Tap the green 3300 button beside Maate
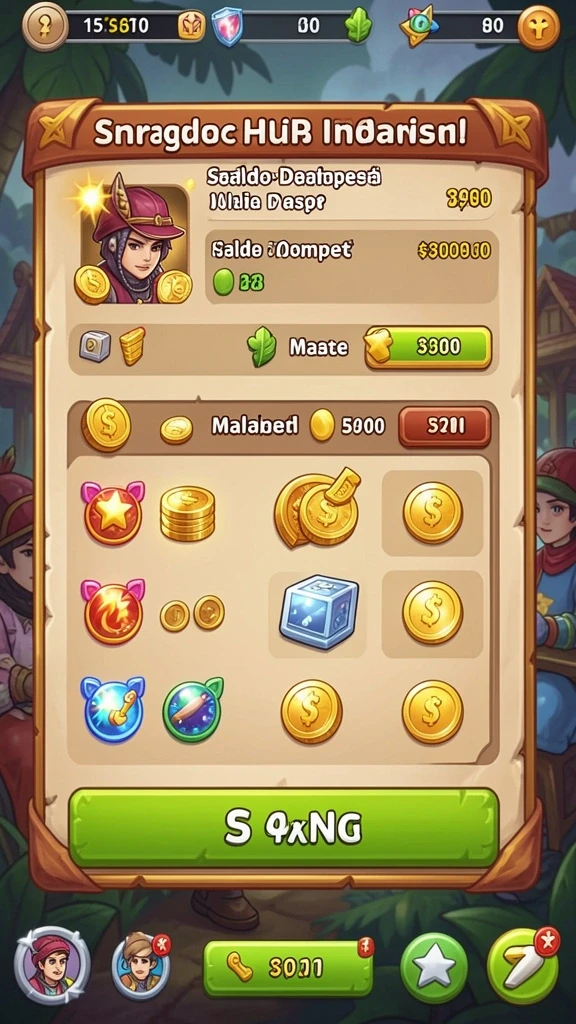 point(428,347)
